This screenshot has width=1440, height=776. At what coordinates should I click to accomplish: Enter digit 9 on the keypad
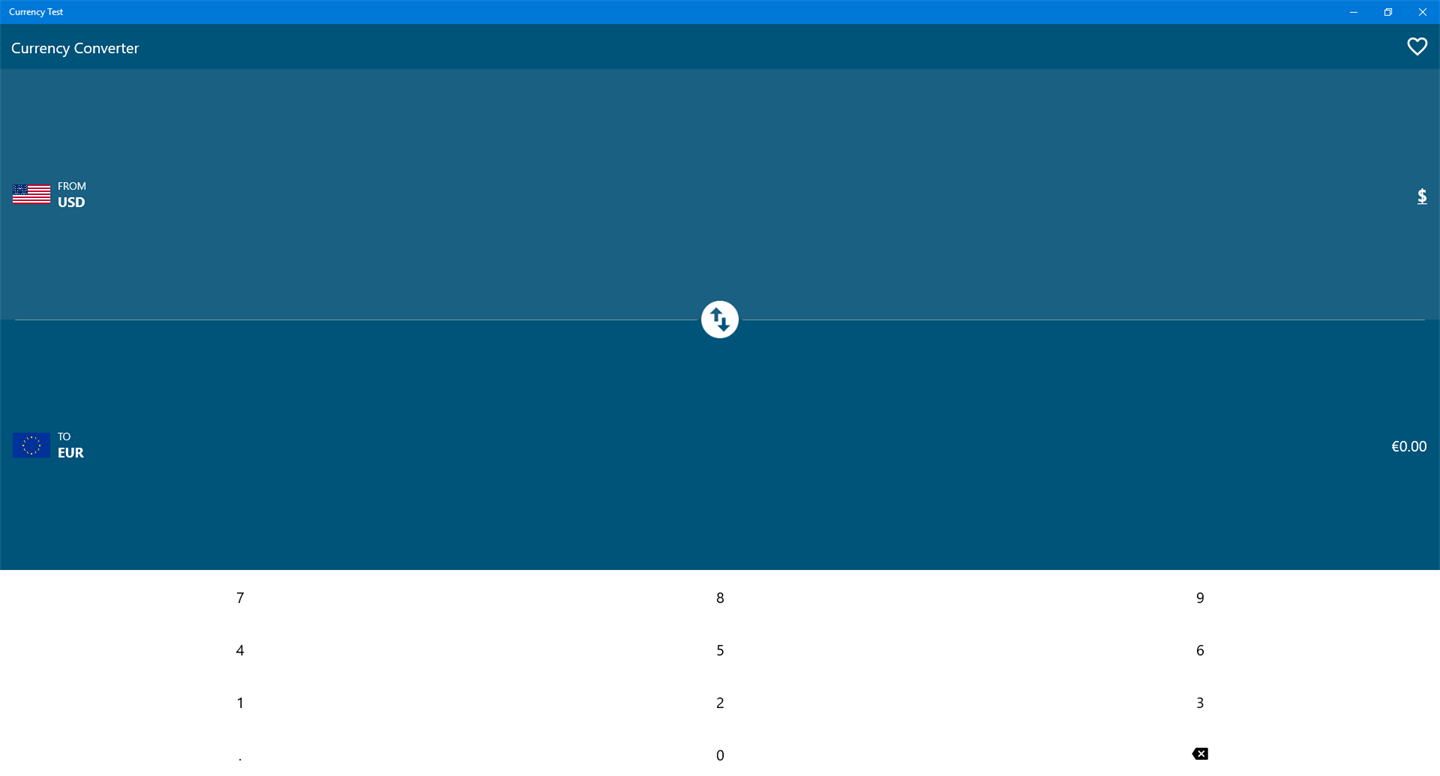[1200, 598]
